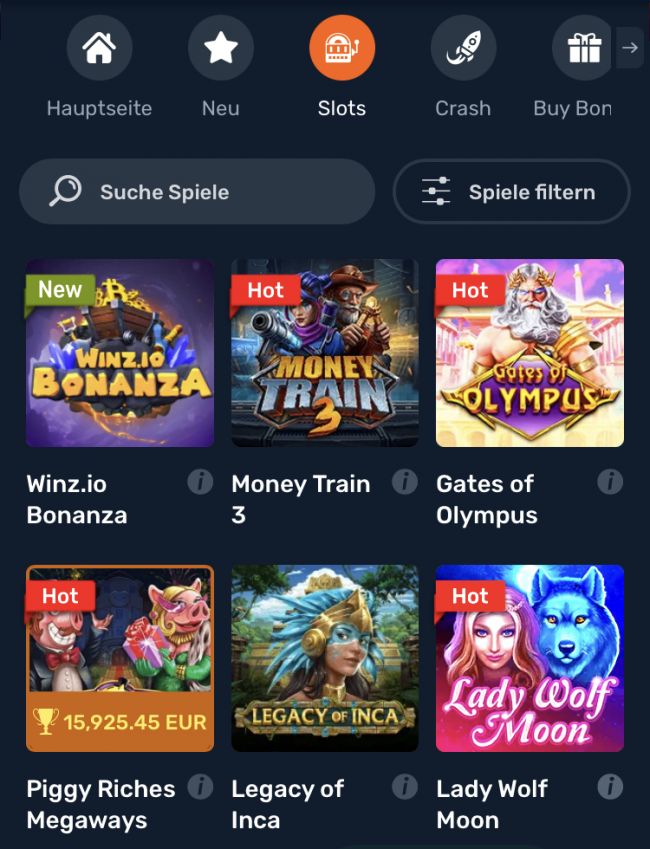
Task: View info about Gates of Olympus
Action: [x=610, y=482]
